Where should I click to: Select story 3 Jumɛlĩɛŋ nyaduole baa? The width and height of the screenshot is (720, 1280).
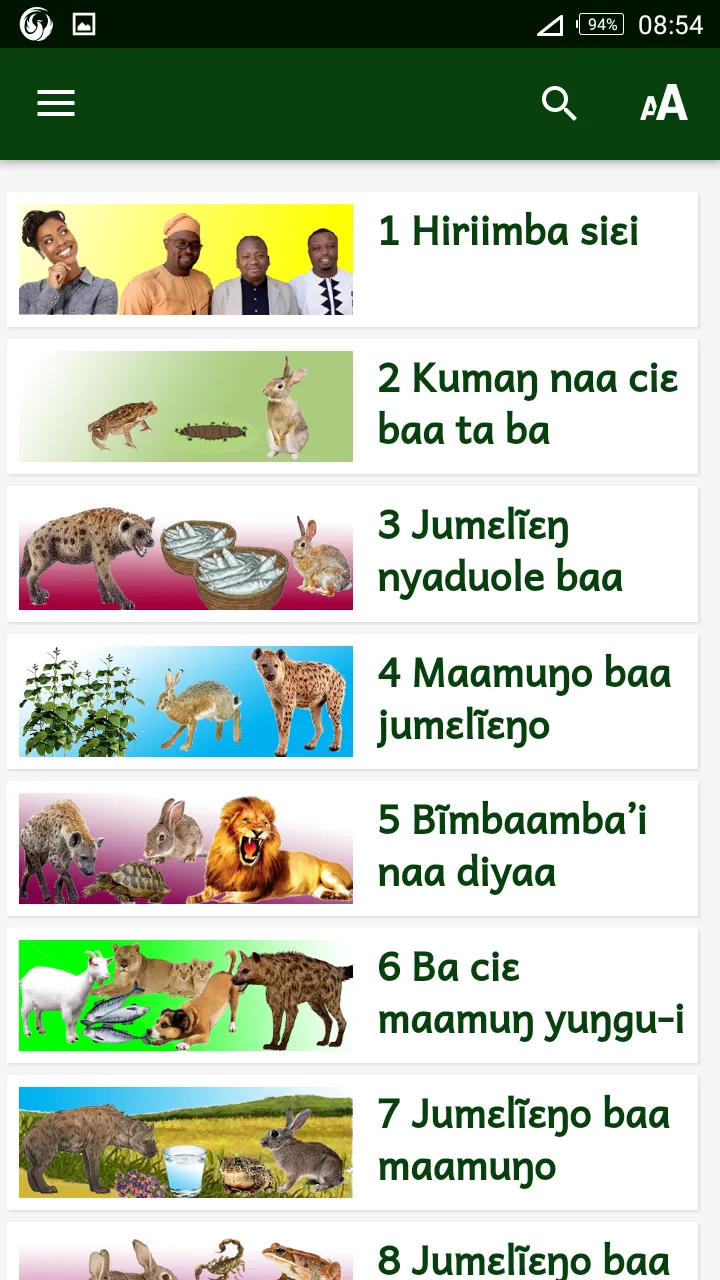point(352,554)
